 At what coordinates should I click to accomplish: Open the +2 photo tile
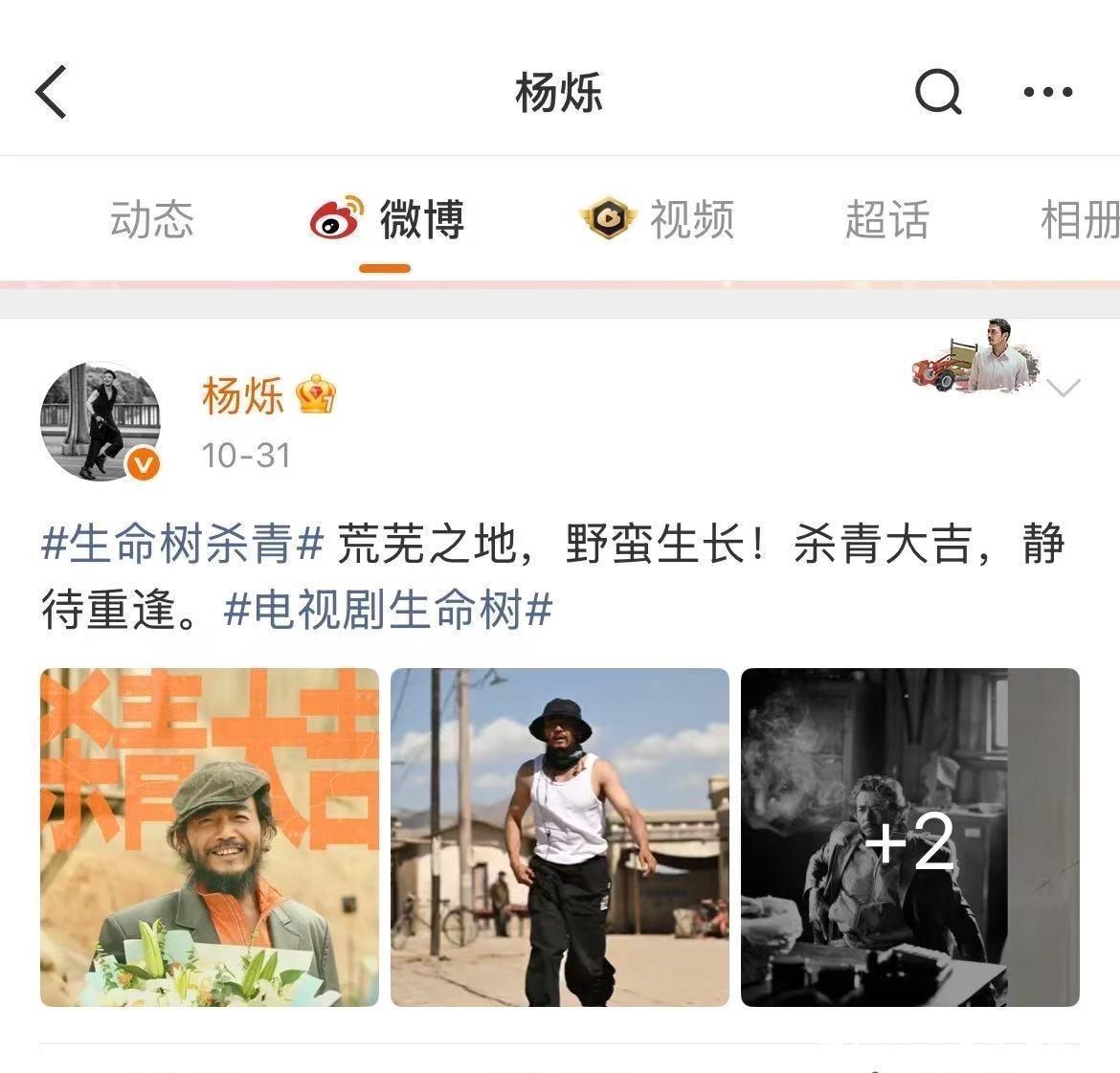(x=909, y=838)
